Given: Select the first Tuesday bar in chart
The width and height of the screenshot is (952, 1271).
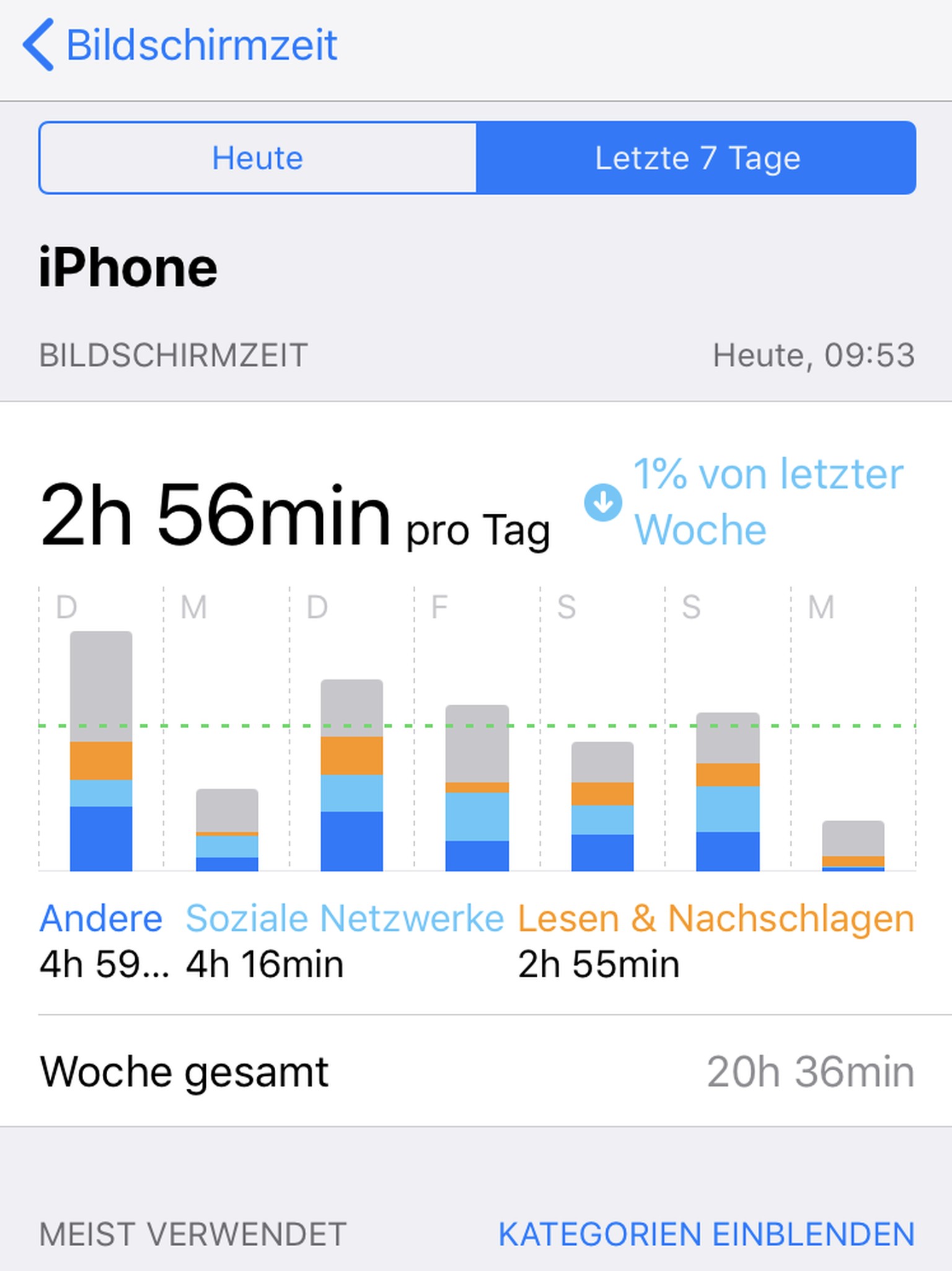Looking at the screenshot, I should 101,751.
